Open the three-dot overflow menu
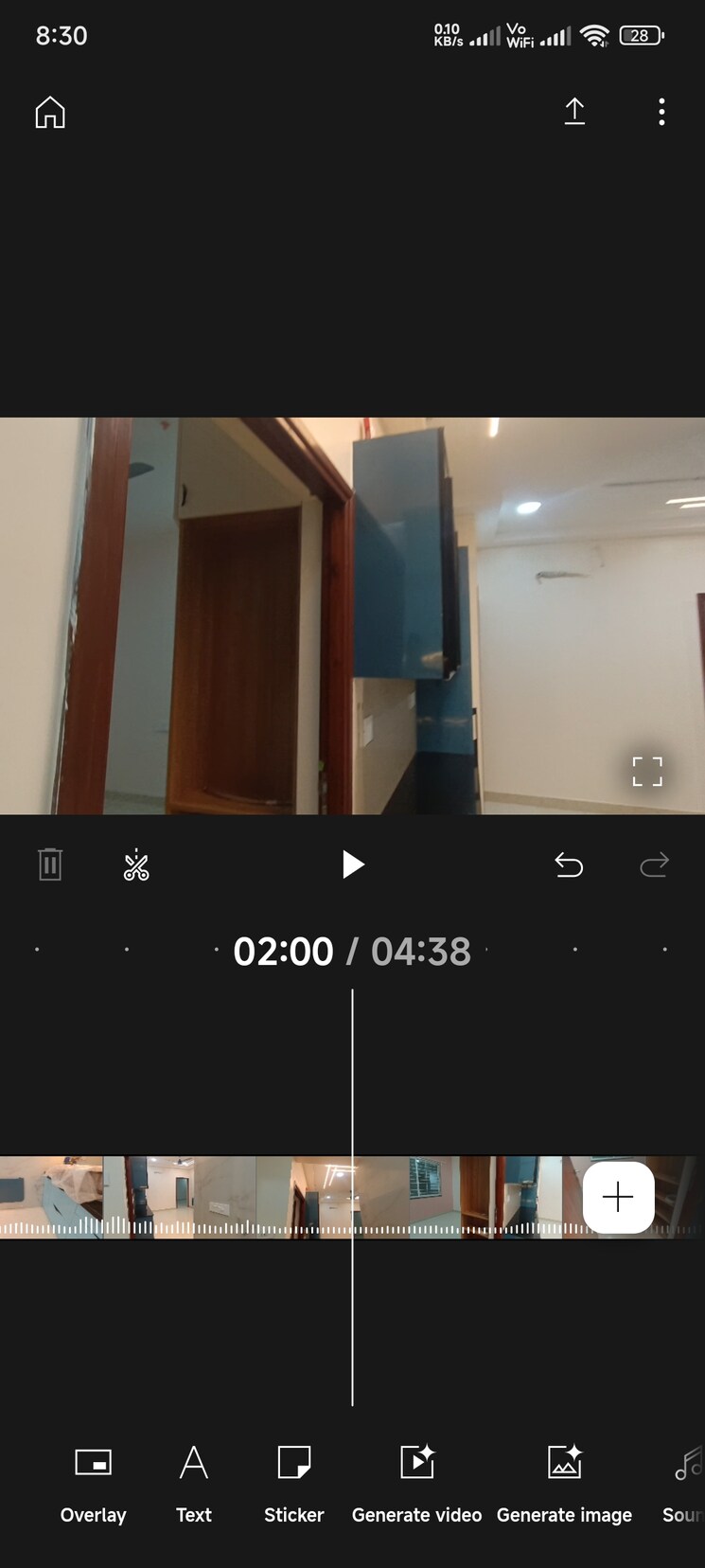The width and height of the screenshot is (705, 1568). (661, 112)
